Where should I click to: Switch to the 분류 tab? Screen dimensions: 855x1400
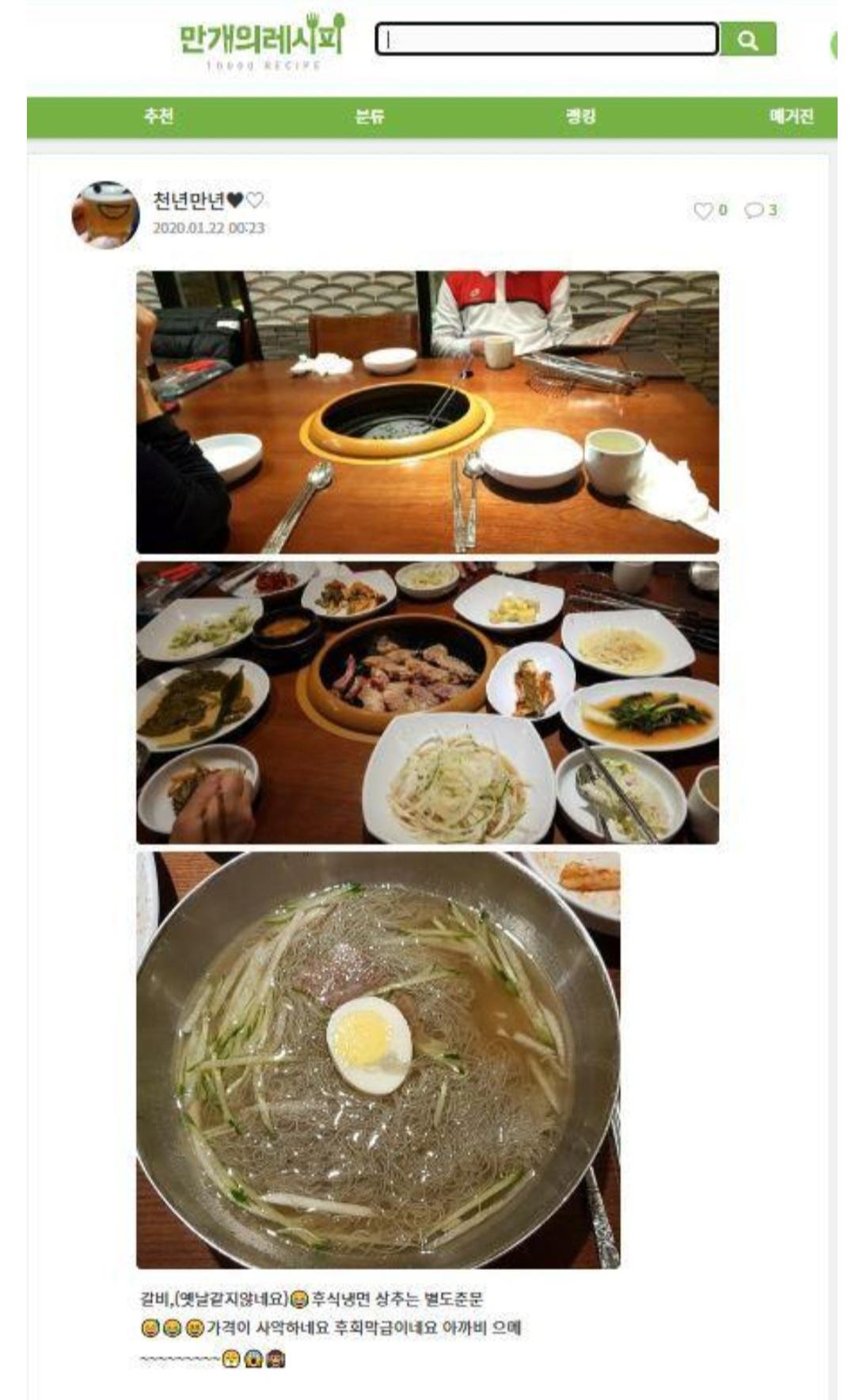point(369,116)
